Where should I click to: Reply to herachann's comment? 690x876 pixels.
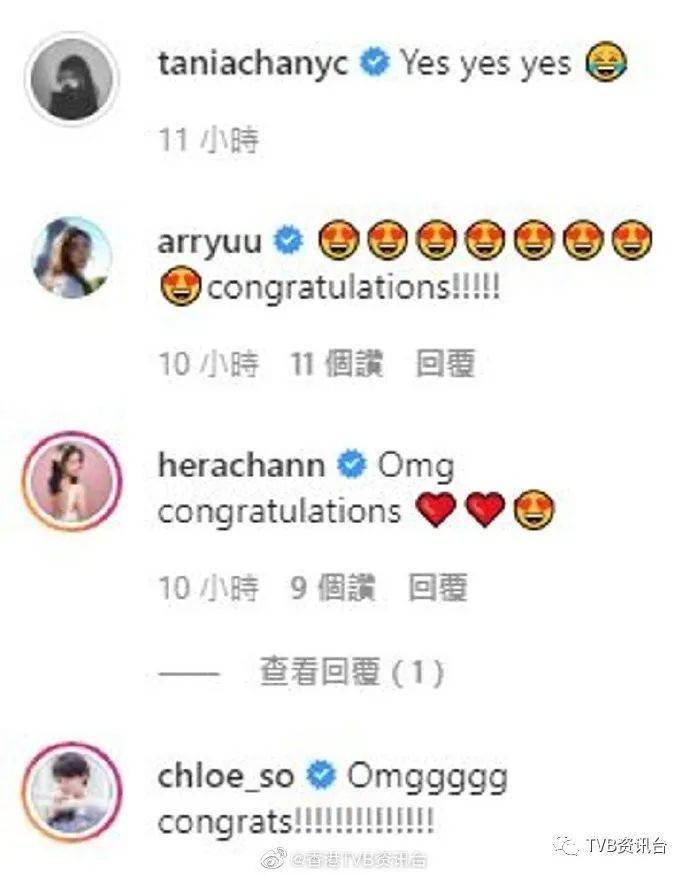pos(437,588)
